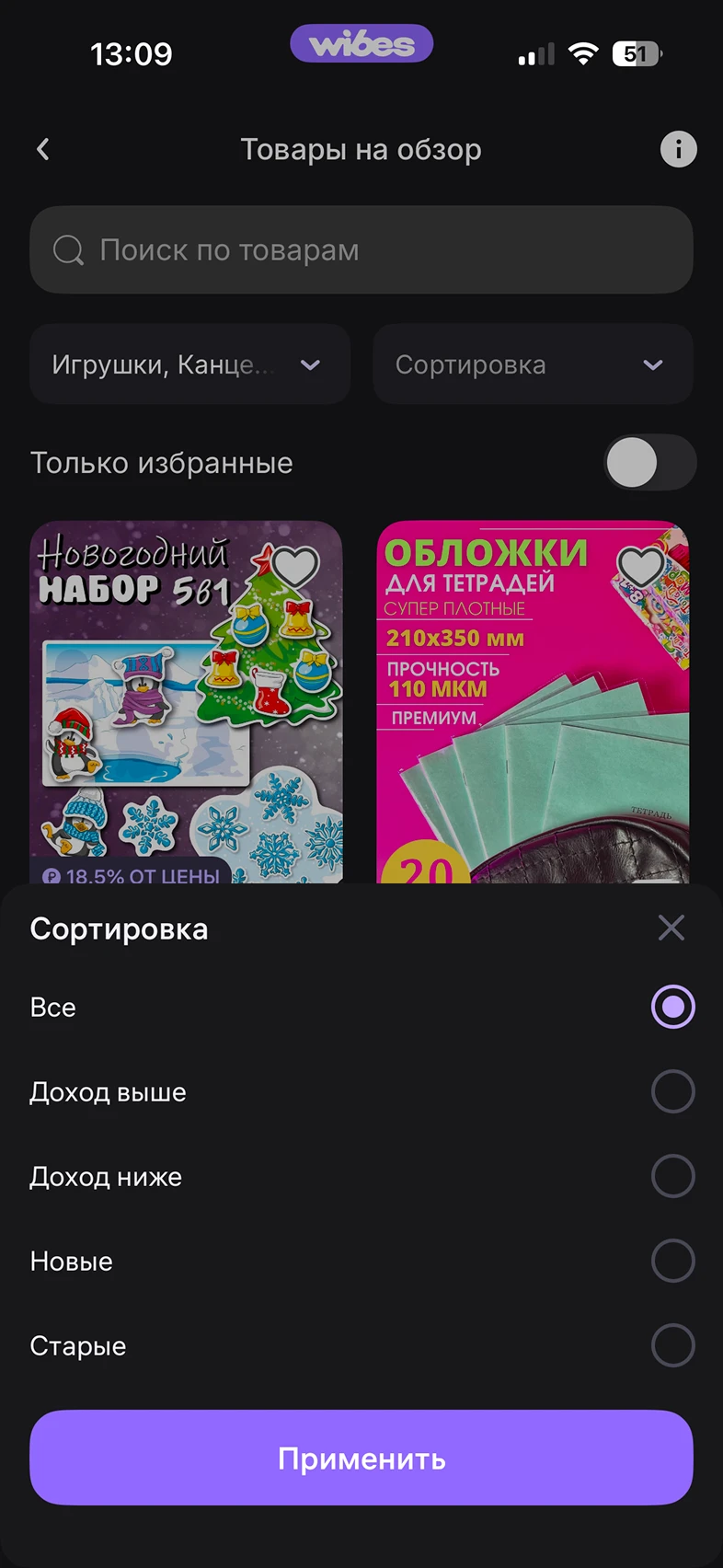This screenshot has width=723, height=1568.
Task: Close the Сортировка sheet
Action: pyautogui.click(x=671, y=928)
